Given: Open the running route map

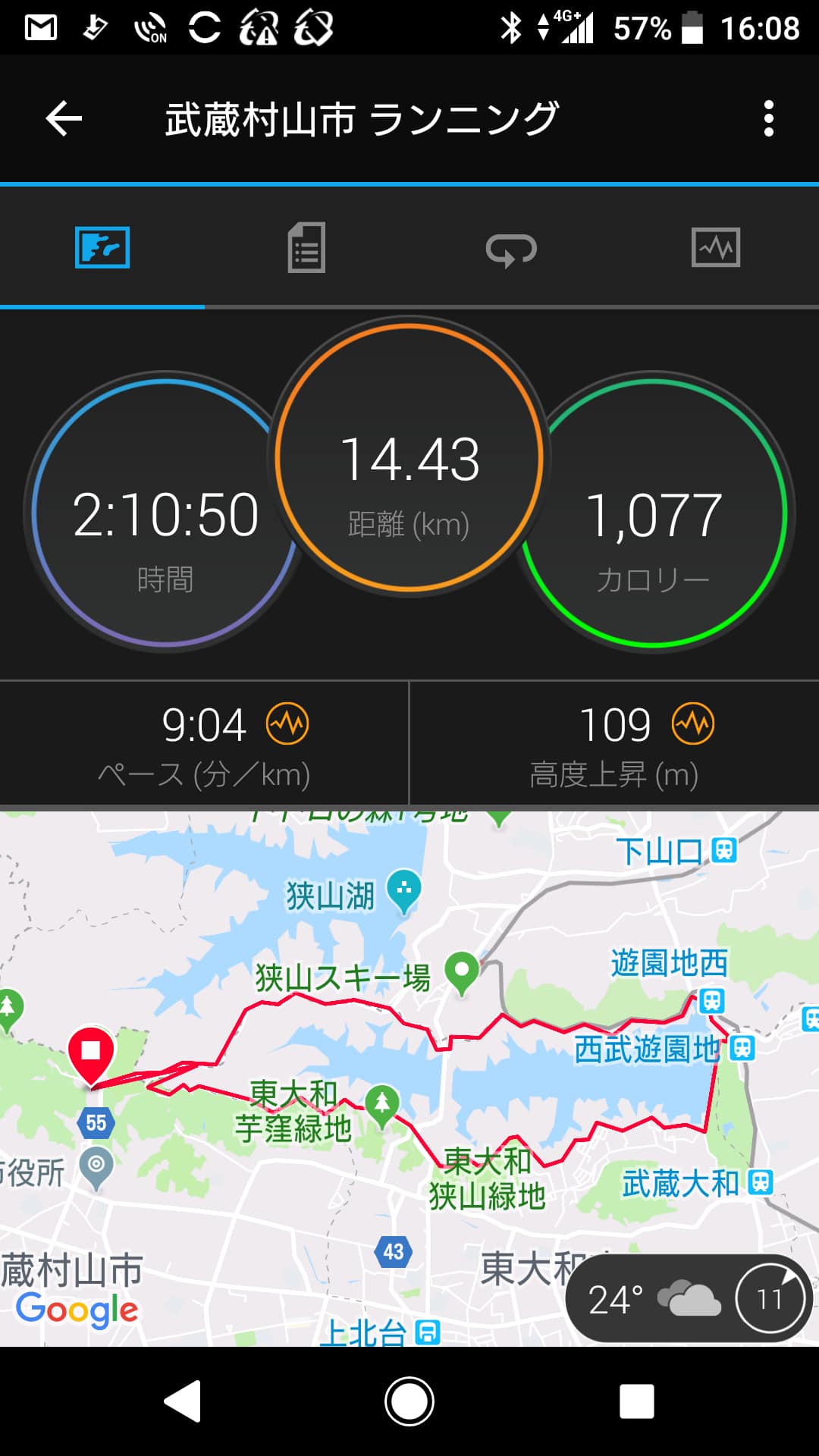Looking at the screenshot, I should point(409,1077).
